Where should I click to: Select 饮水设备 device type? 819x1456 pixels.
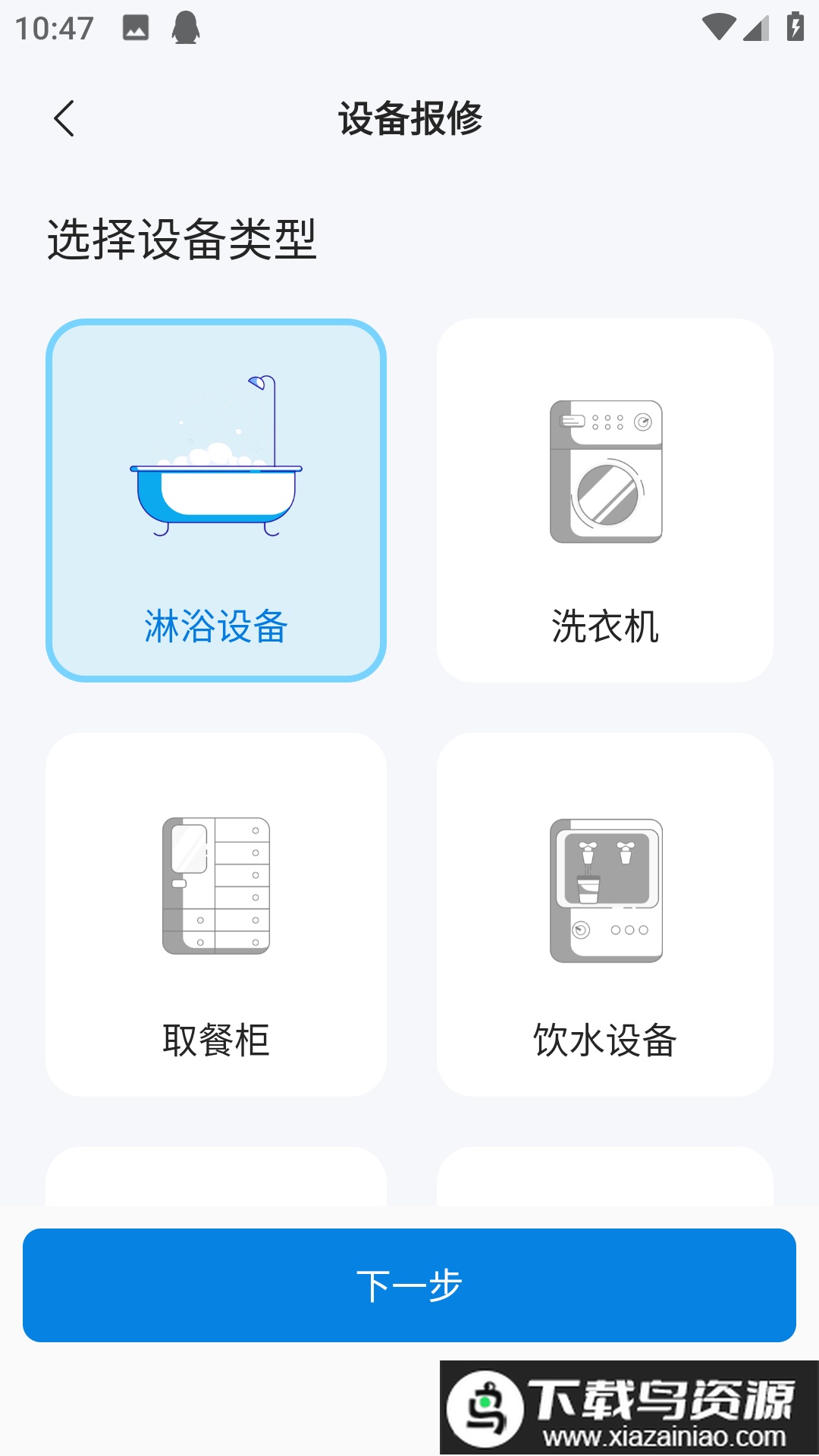[605, 914]
